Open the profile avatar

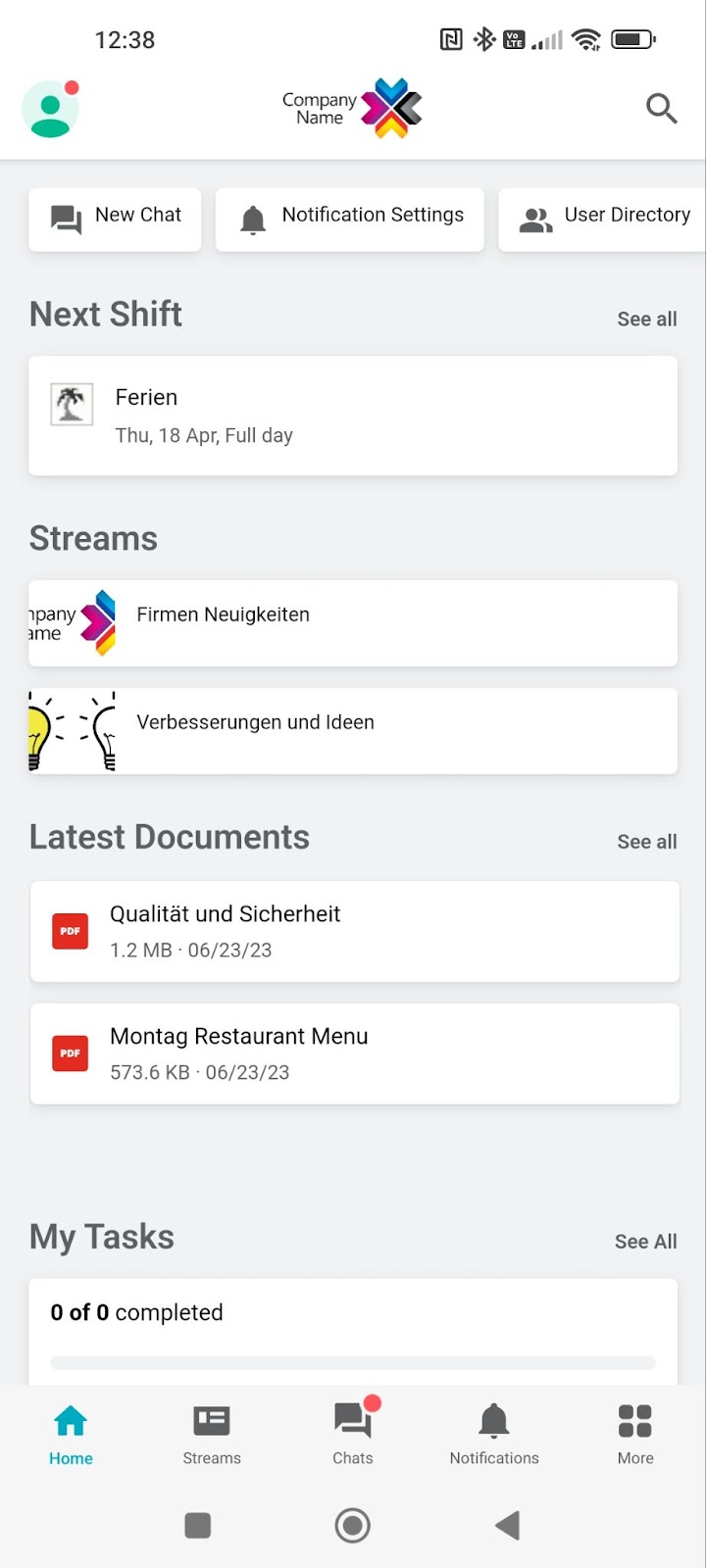pos(50,109)
